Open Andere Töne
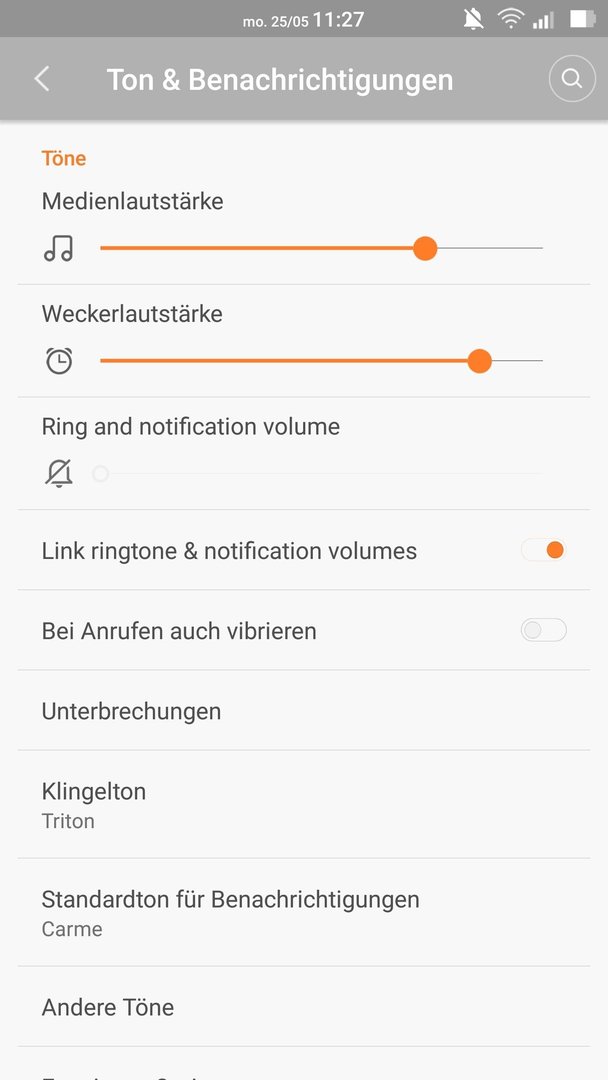 (304, 1007)
